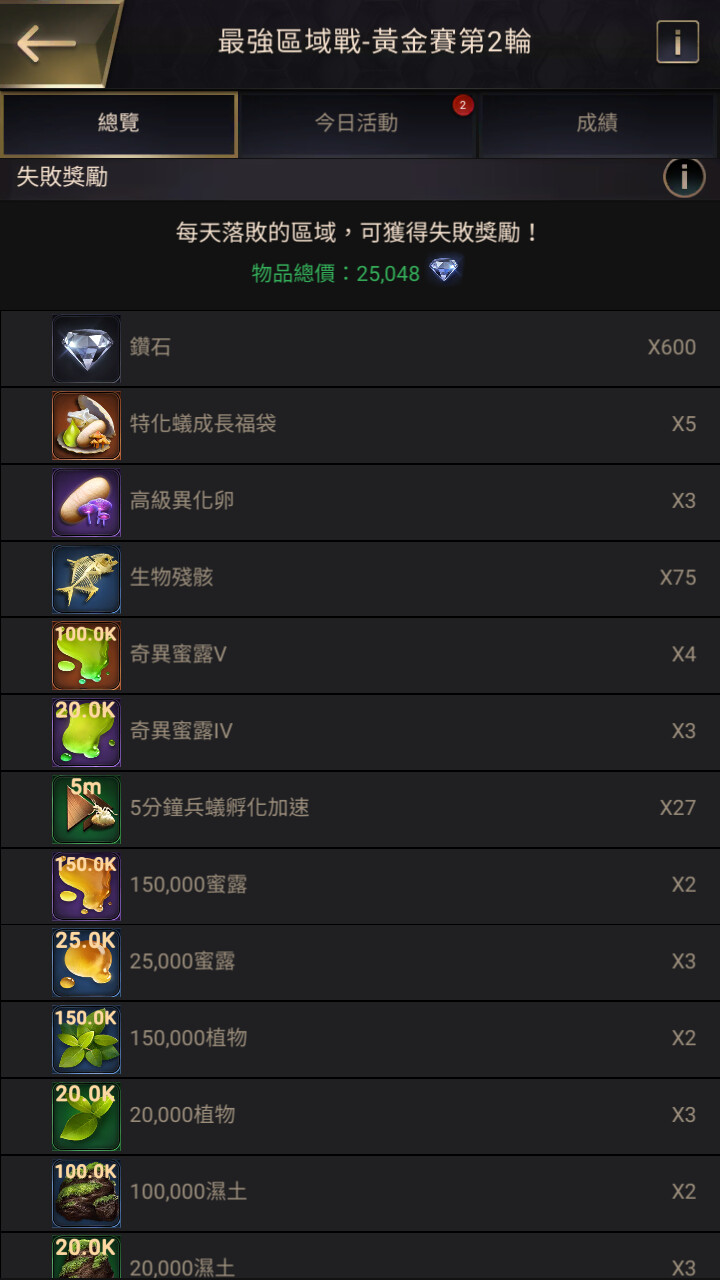The image size is (720, 1280).
Task: View the 奇異蜜露V reward item
Action: [x=360, y=656]
